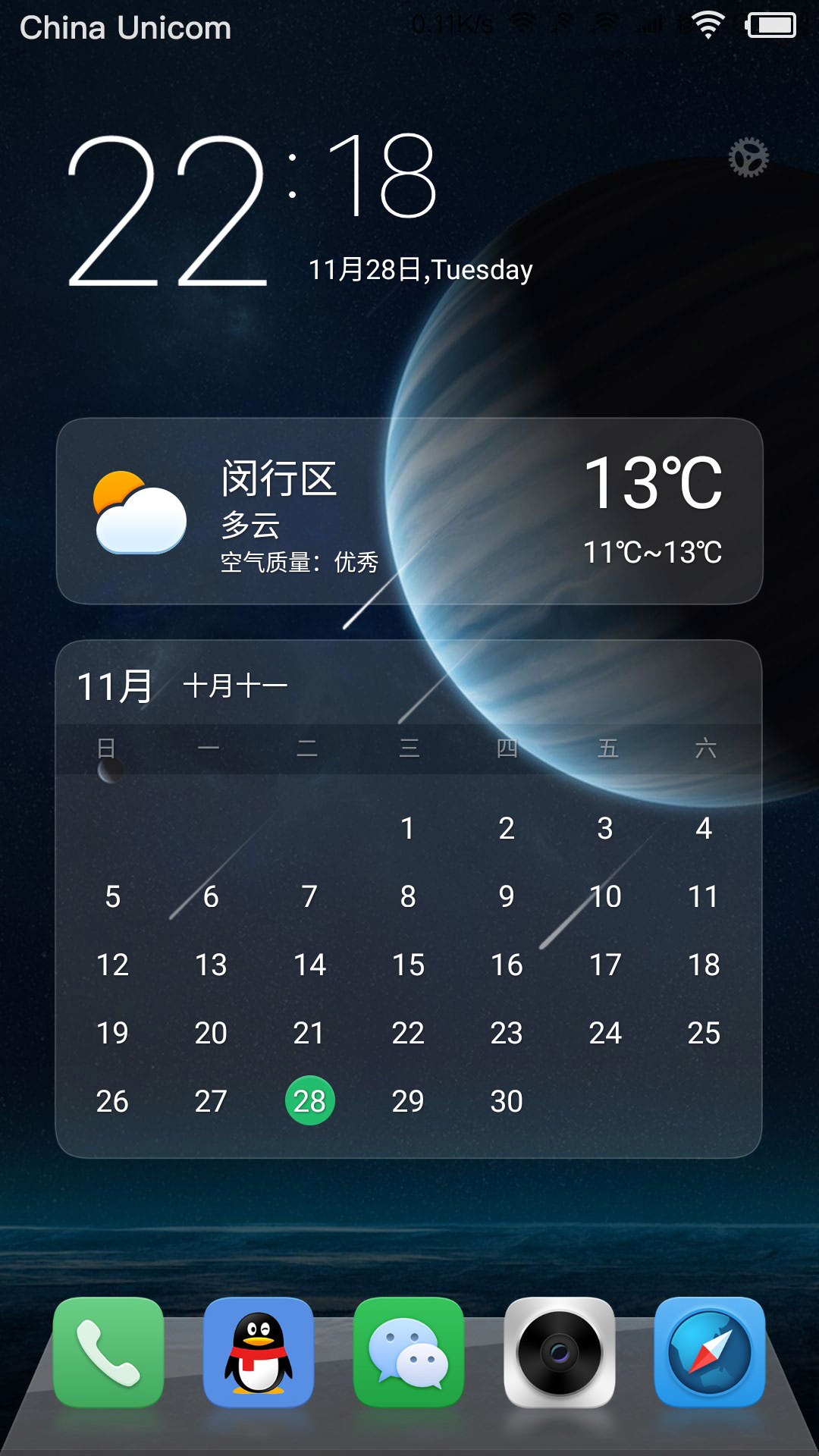Open the compass browser app
The image size is (819, 1456).
point(709,1353)
